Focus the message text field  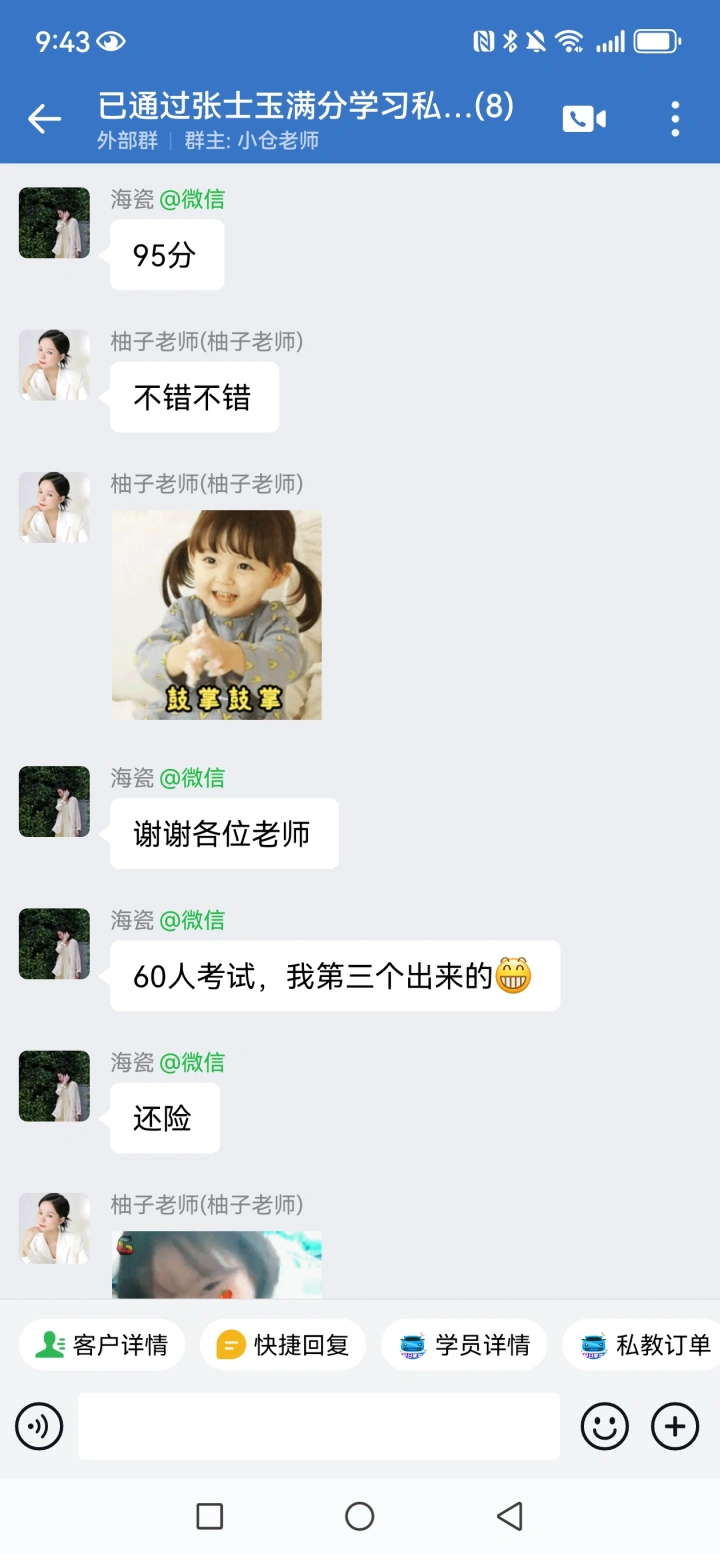coord(319,1426)
